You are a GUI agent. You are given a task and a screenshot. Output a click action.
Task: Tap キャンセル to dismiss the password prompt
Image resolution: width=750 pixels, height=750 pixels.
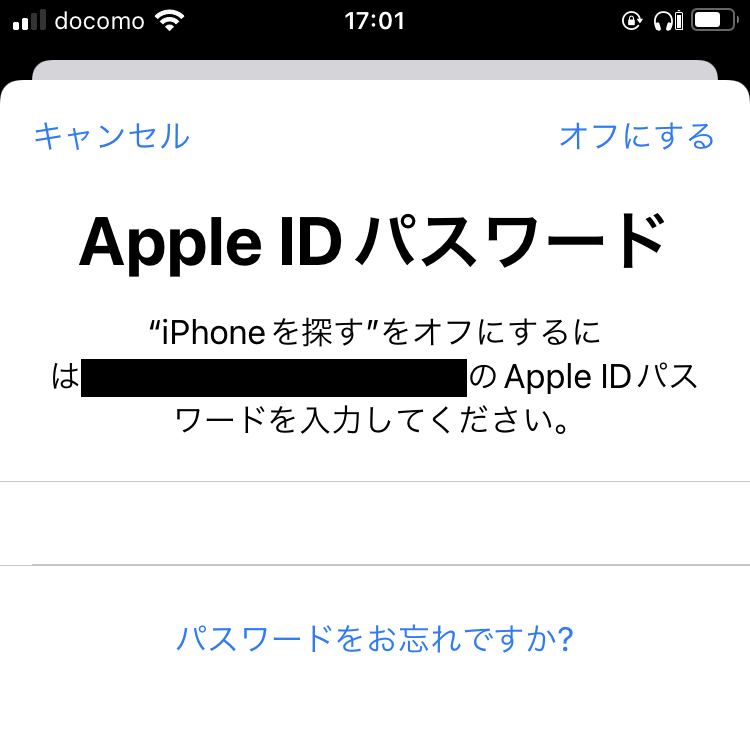[x=111, y=136]
